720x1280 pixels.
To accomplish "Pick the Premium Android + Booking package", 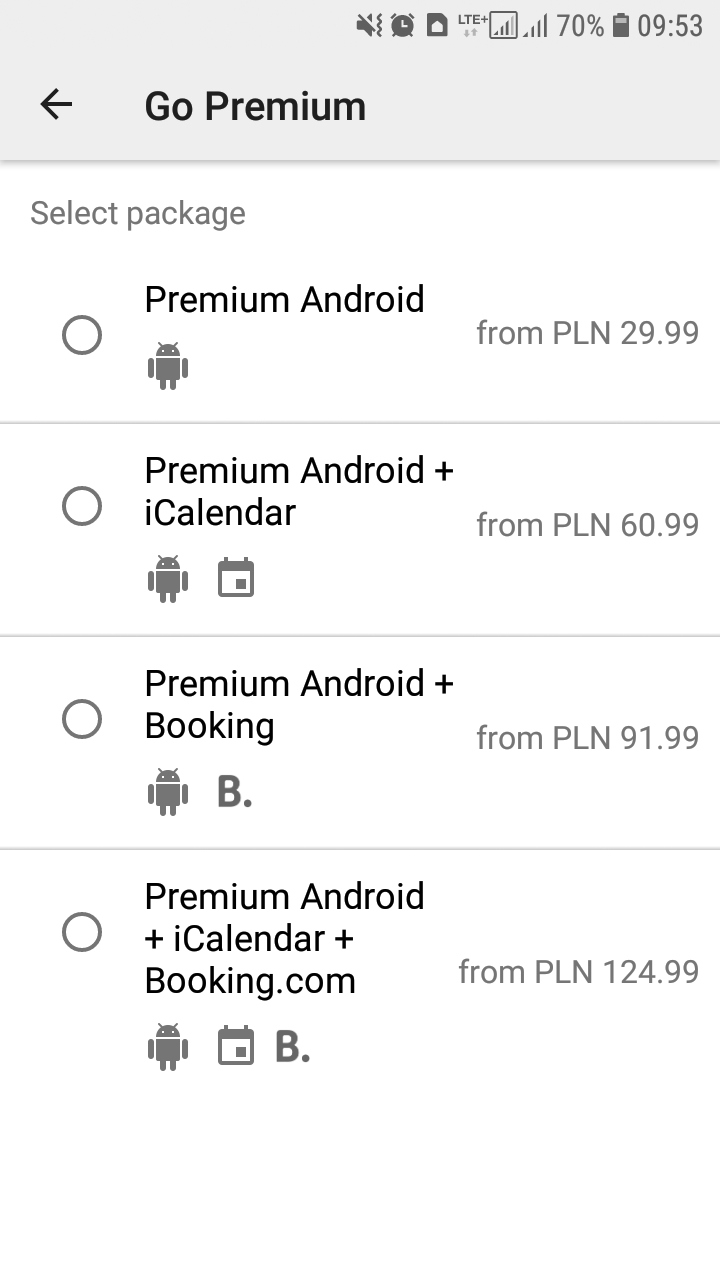I will pos(360,742).
